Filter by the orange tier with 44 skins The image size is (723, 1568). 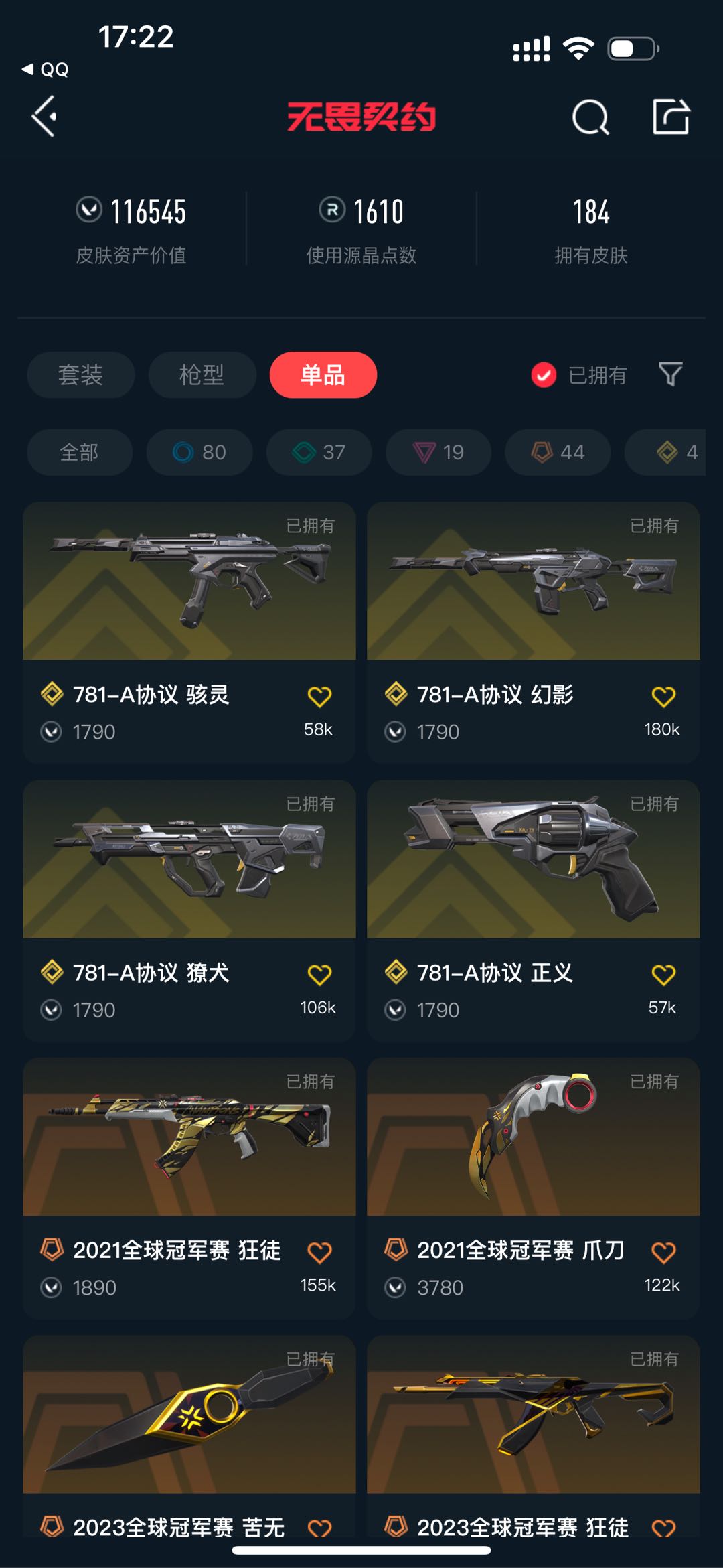(558, 452)
